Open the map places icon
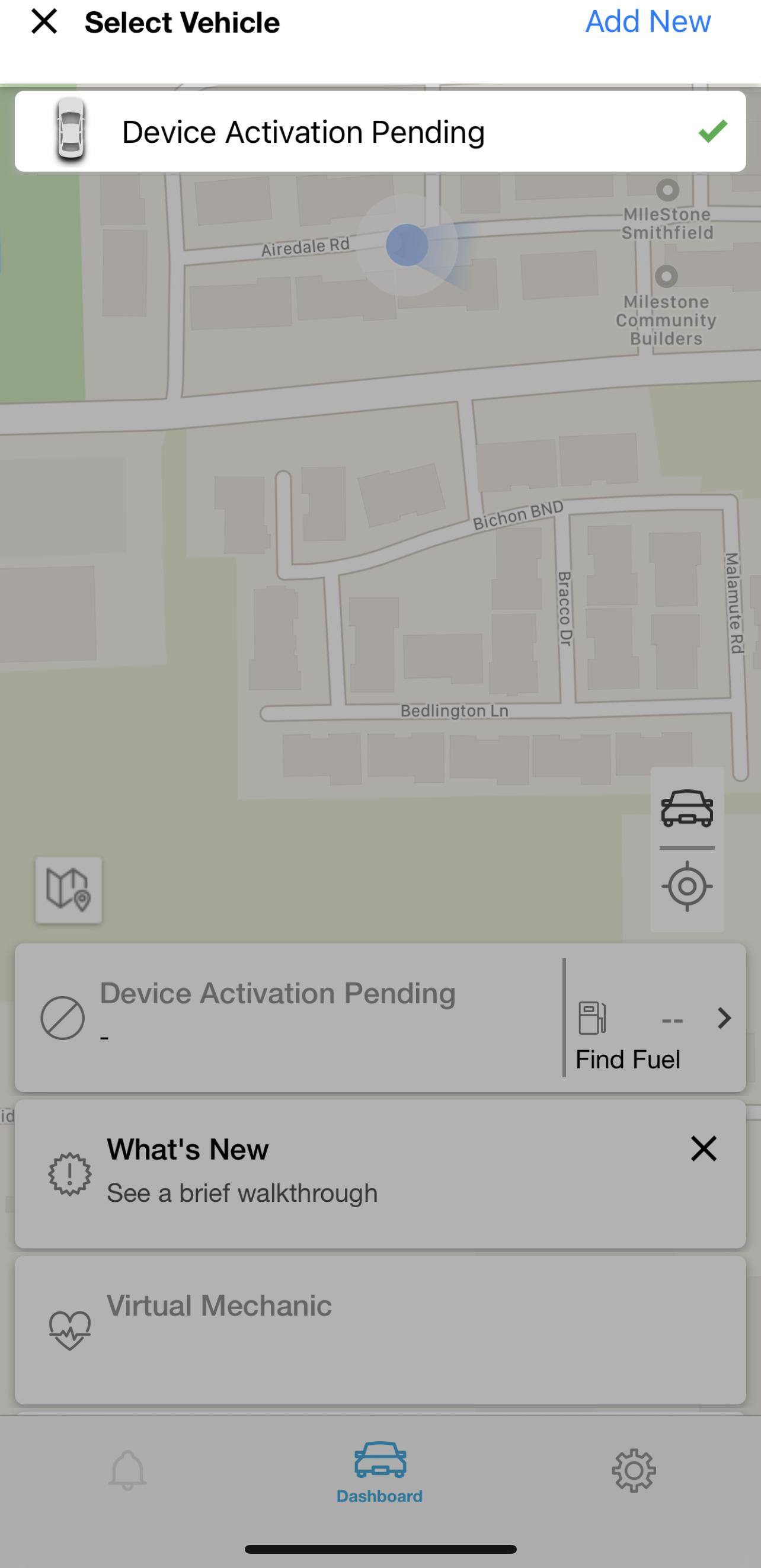761x1568 pixels. point(68,890)
